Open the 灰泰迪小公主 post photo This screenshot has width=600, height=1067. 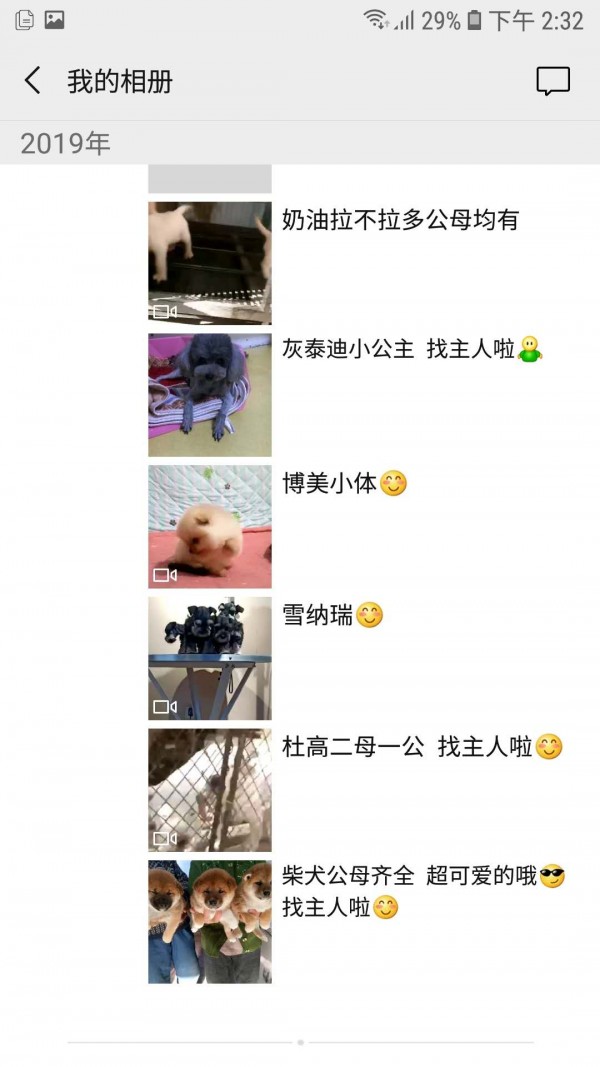pyautogui.click(x=210, y=395)
